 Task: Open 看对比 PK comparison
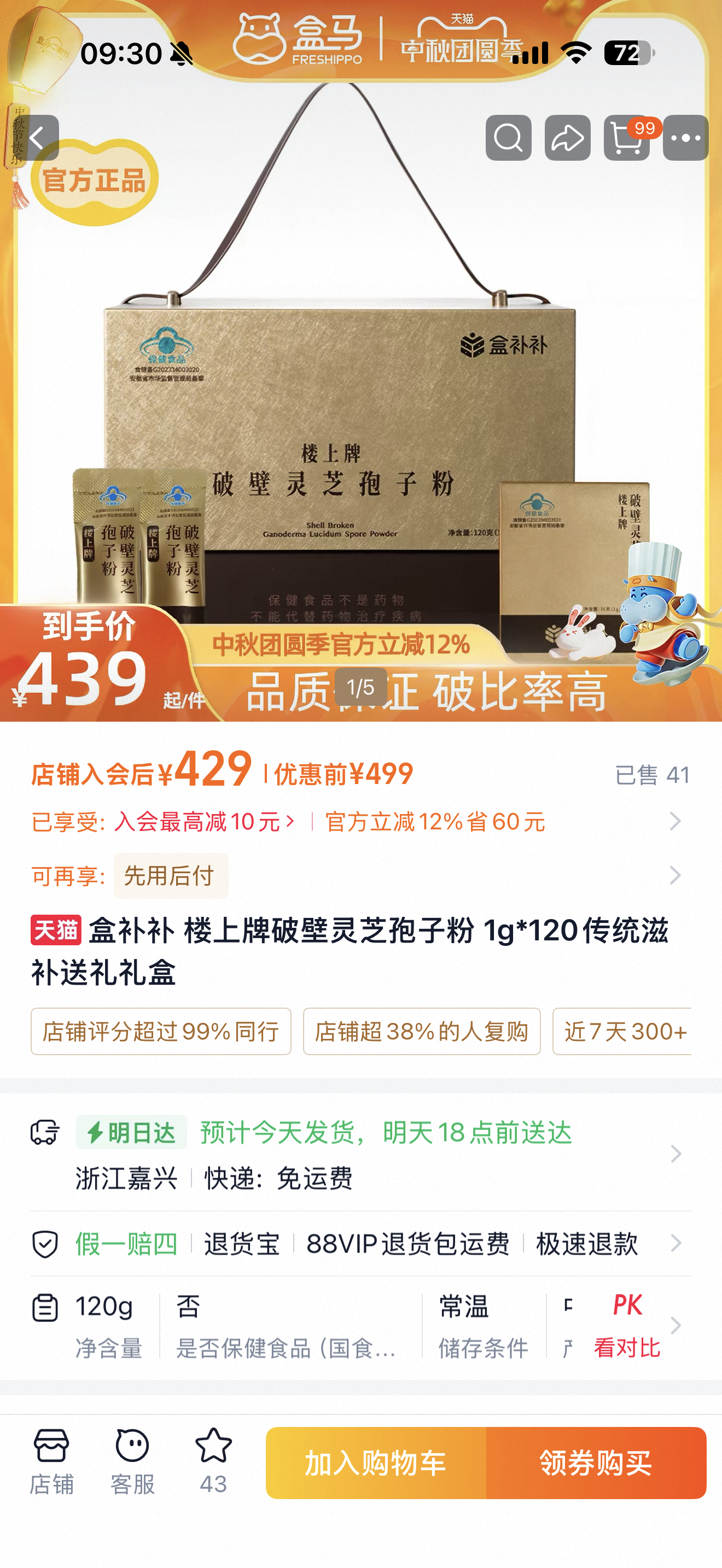point(627,1326)
